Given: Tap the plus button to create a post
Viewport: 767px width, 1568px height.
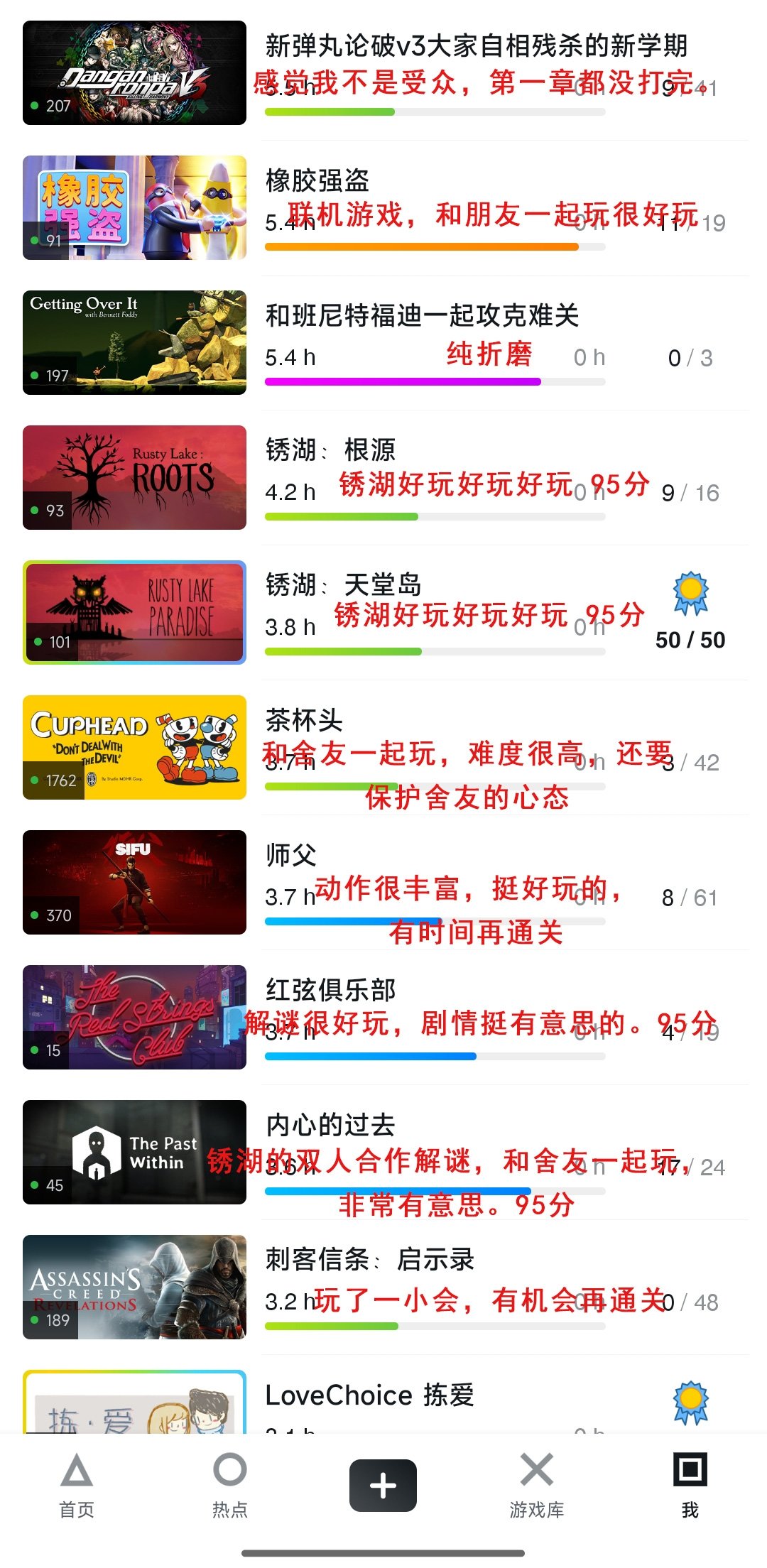Looking at the screenshot, I should click(x=383, y=1485).
